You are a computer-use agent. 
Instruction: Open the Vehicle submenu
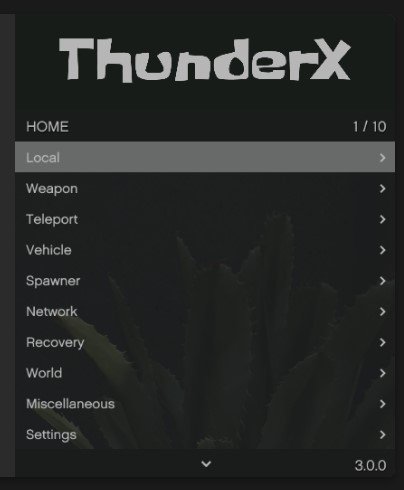205,250
